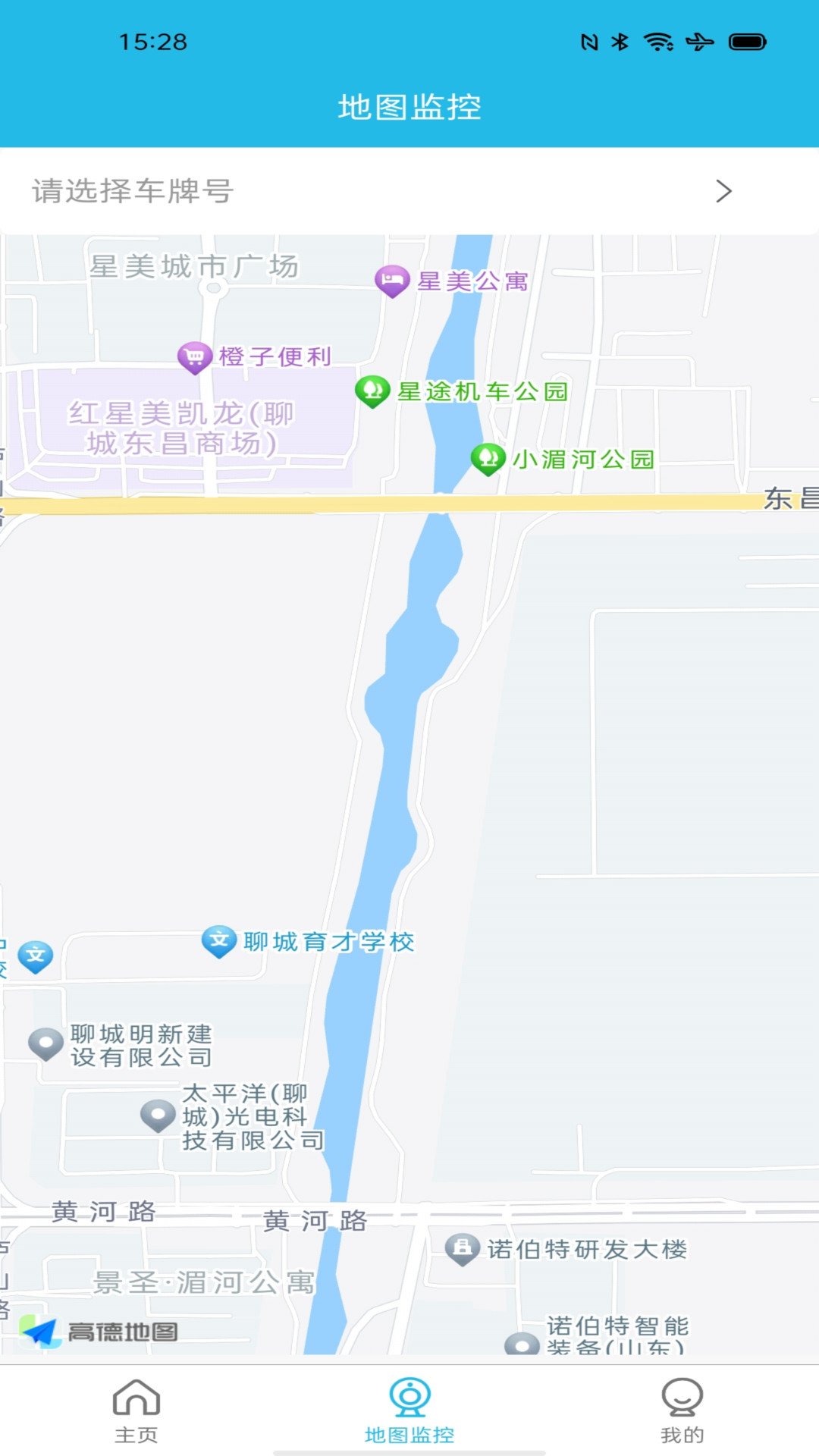
Task: Switch to the 主页 home tab
Action: pyautogui.click(x=136, y=1410)
